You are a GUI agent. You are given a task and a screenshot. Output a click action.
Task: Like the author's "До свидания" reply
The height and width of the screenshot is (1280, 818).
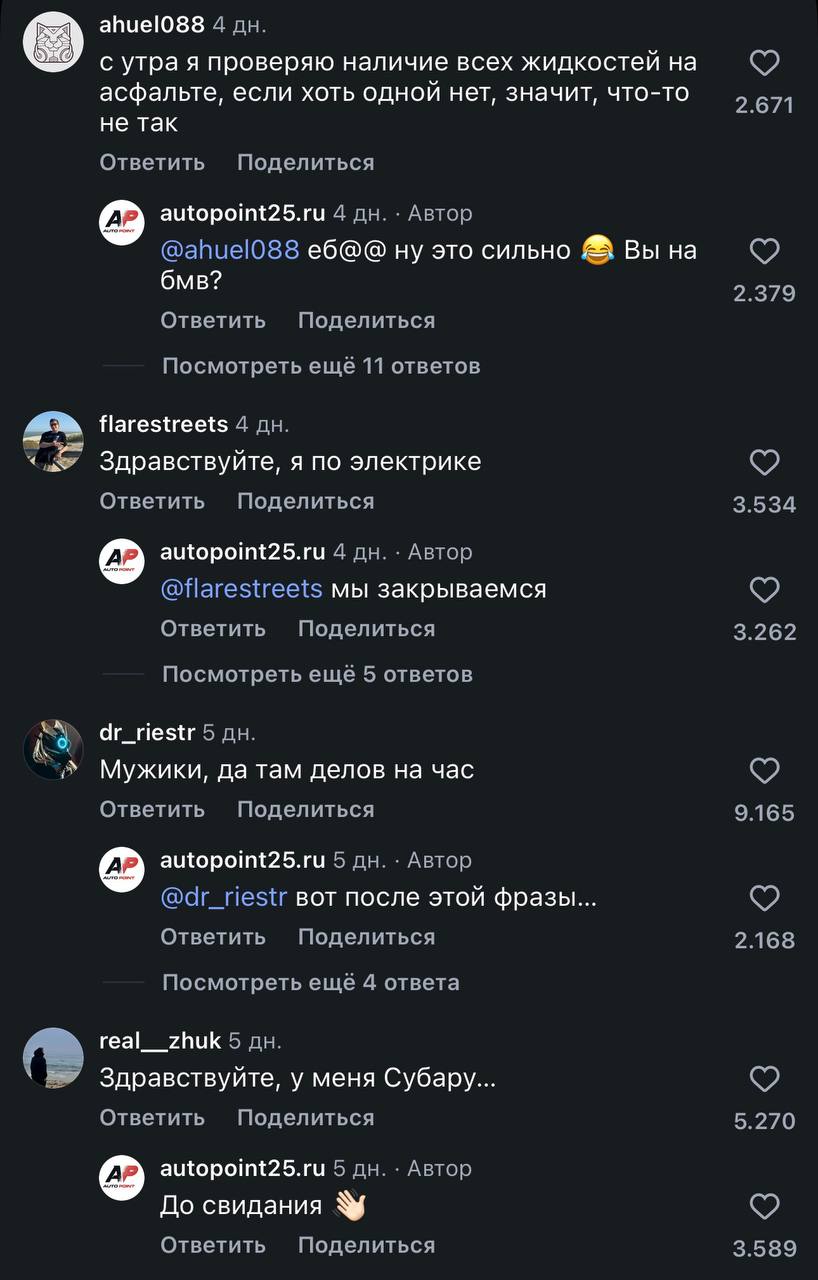point(764,1206)
